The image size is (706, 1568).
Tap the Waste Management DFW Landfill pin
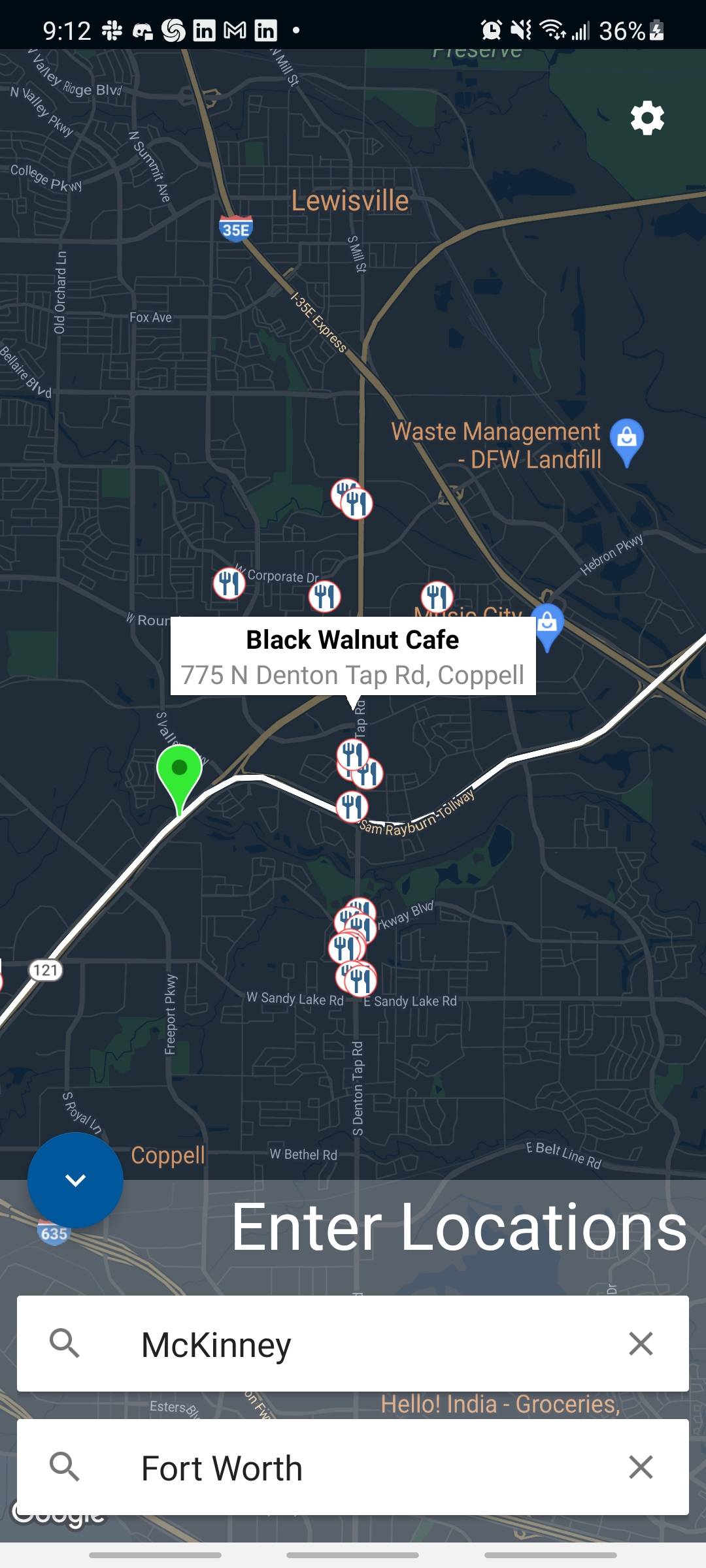coord(626,439)
